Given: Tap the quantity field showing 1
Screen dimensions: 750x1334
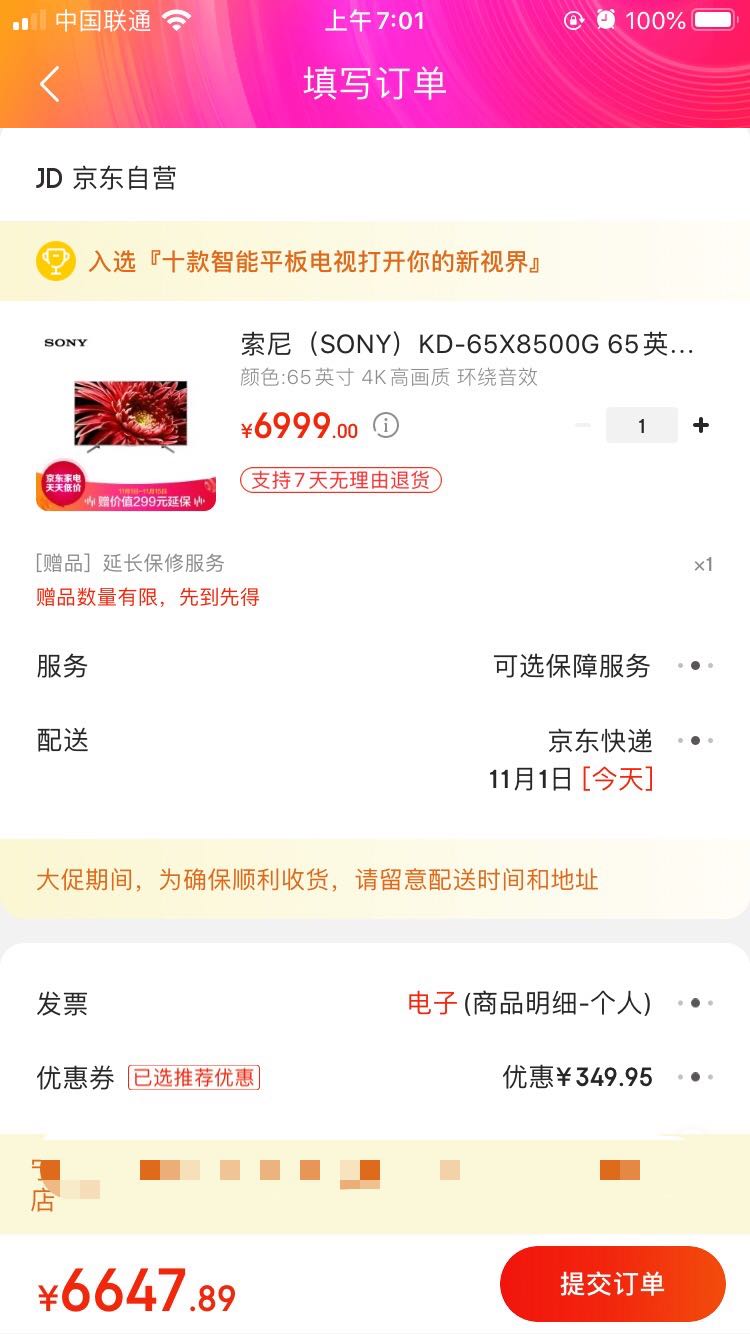Looking at the screenshot, I should 641,426.
